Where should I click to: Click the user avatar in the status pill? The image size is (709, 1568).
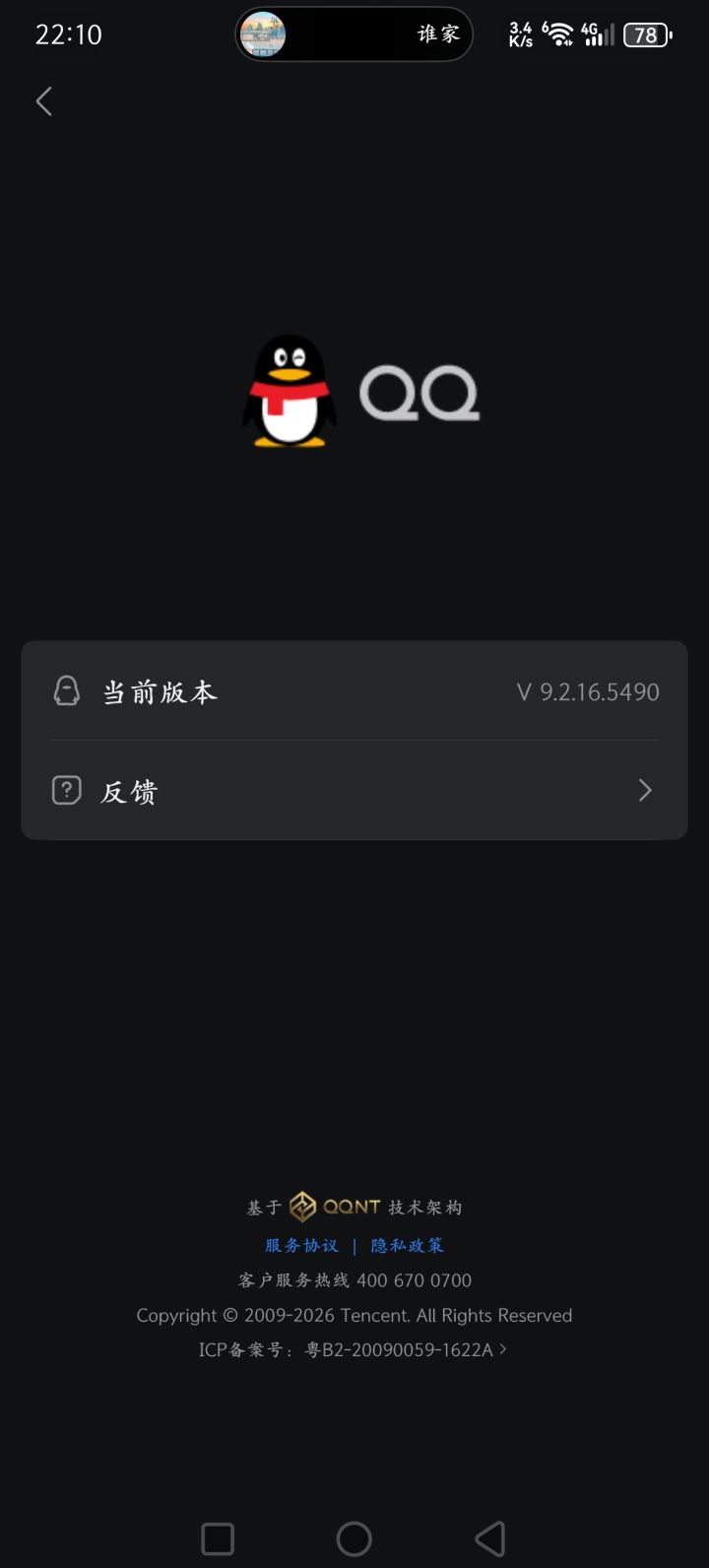pyautogui.click(x=263, y=34)
